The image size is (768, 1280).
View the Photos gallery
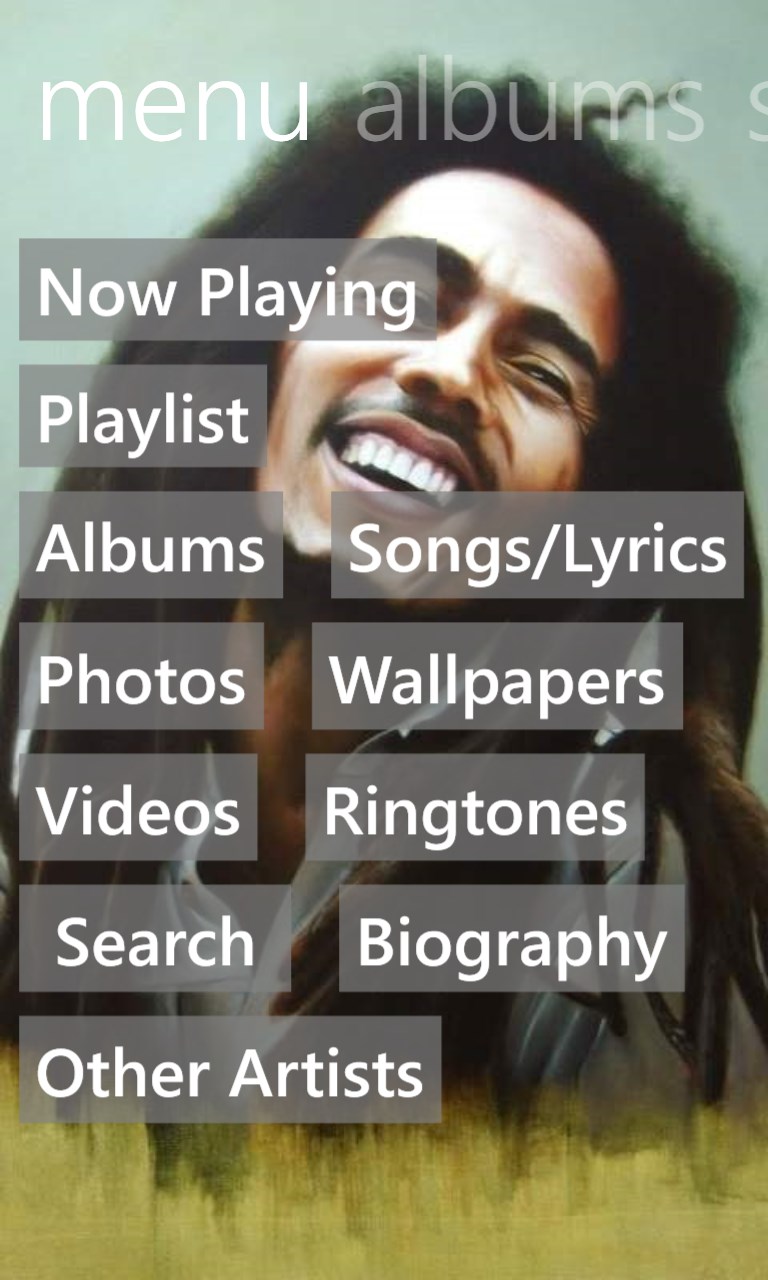[x=141, y=676]
